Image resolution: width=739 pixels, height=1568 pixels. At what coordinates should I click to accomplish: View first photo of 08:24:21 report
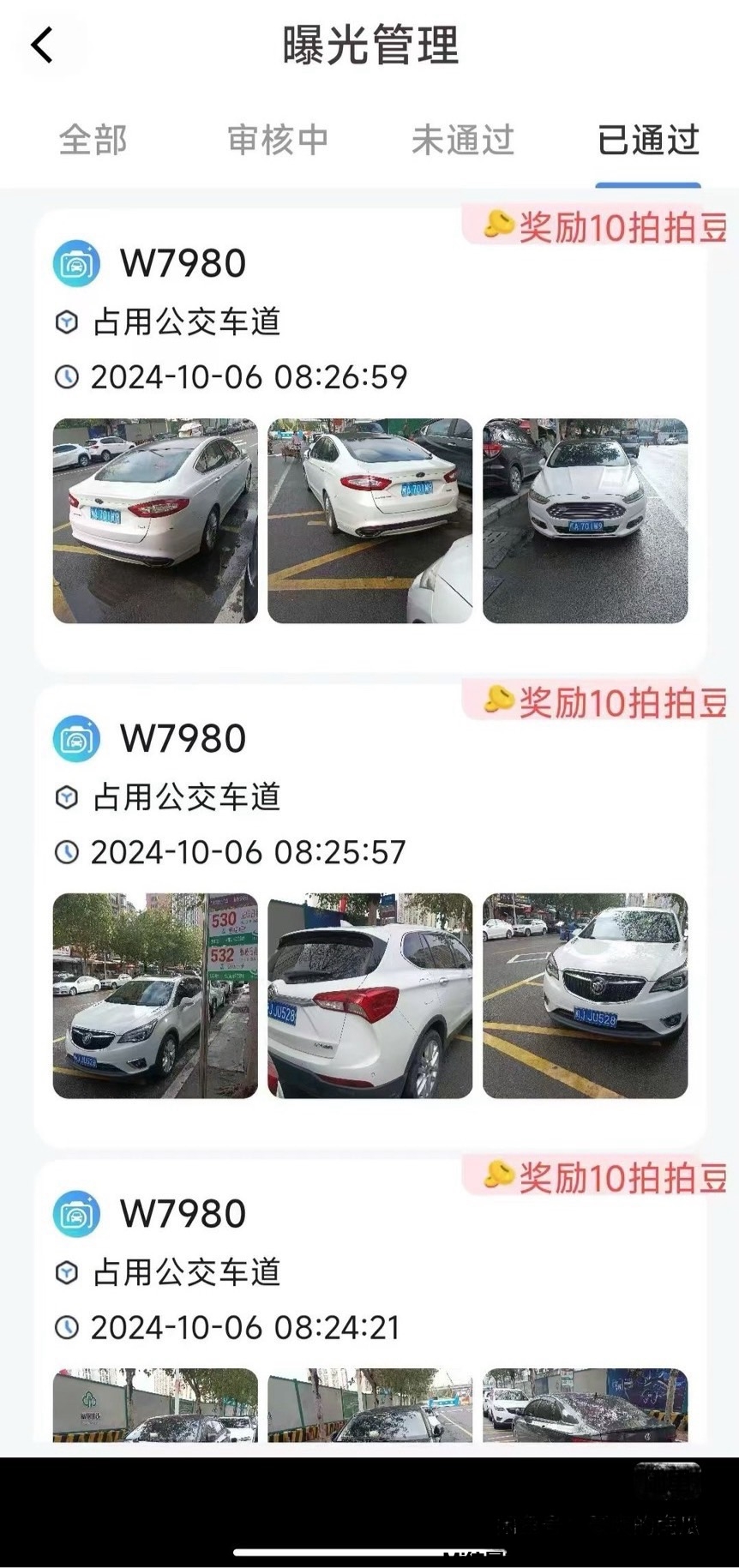(155, 1404)
